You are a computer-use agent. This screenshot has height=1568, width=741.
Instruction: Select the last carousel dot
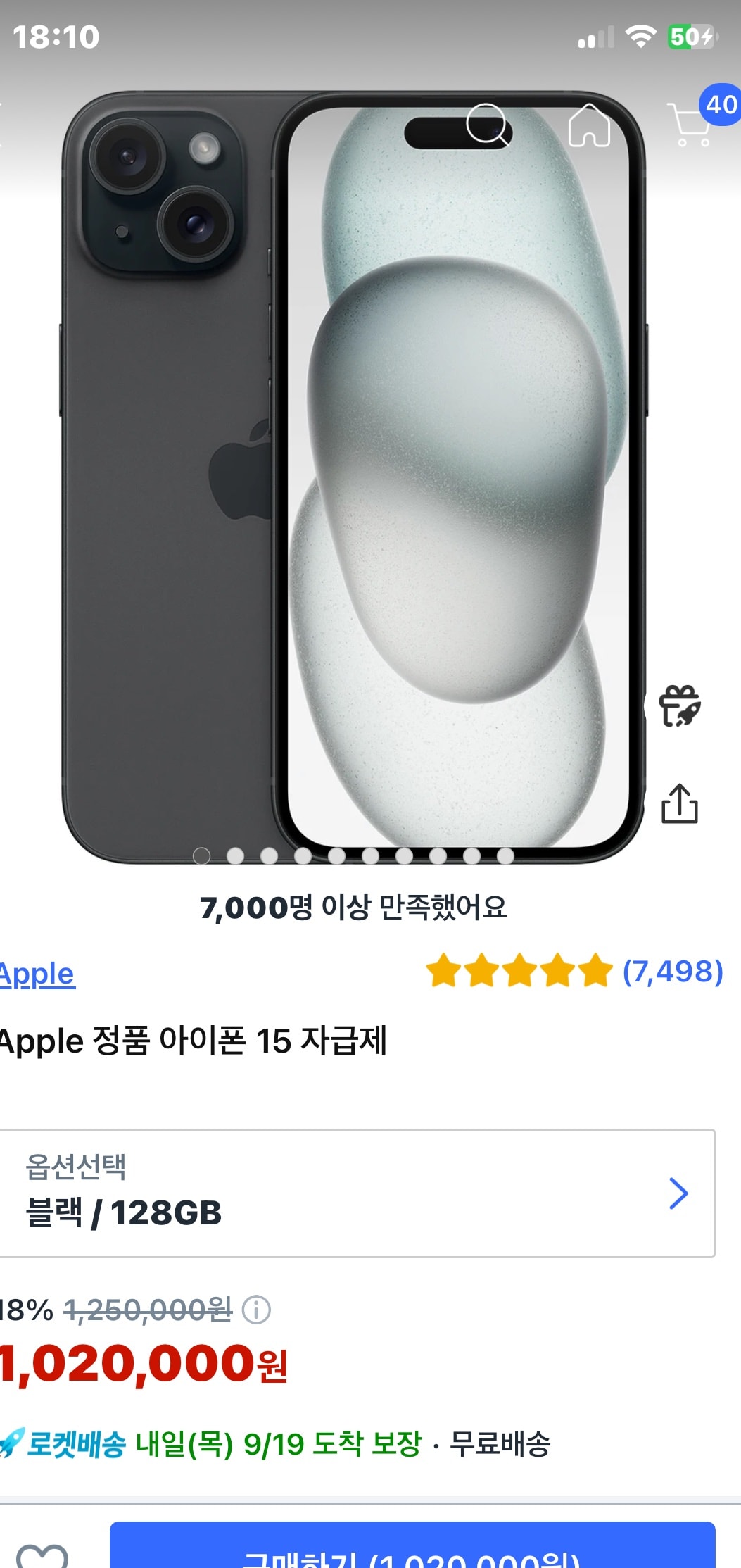505,855
